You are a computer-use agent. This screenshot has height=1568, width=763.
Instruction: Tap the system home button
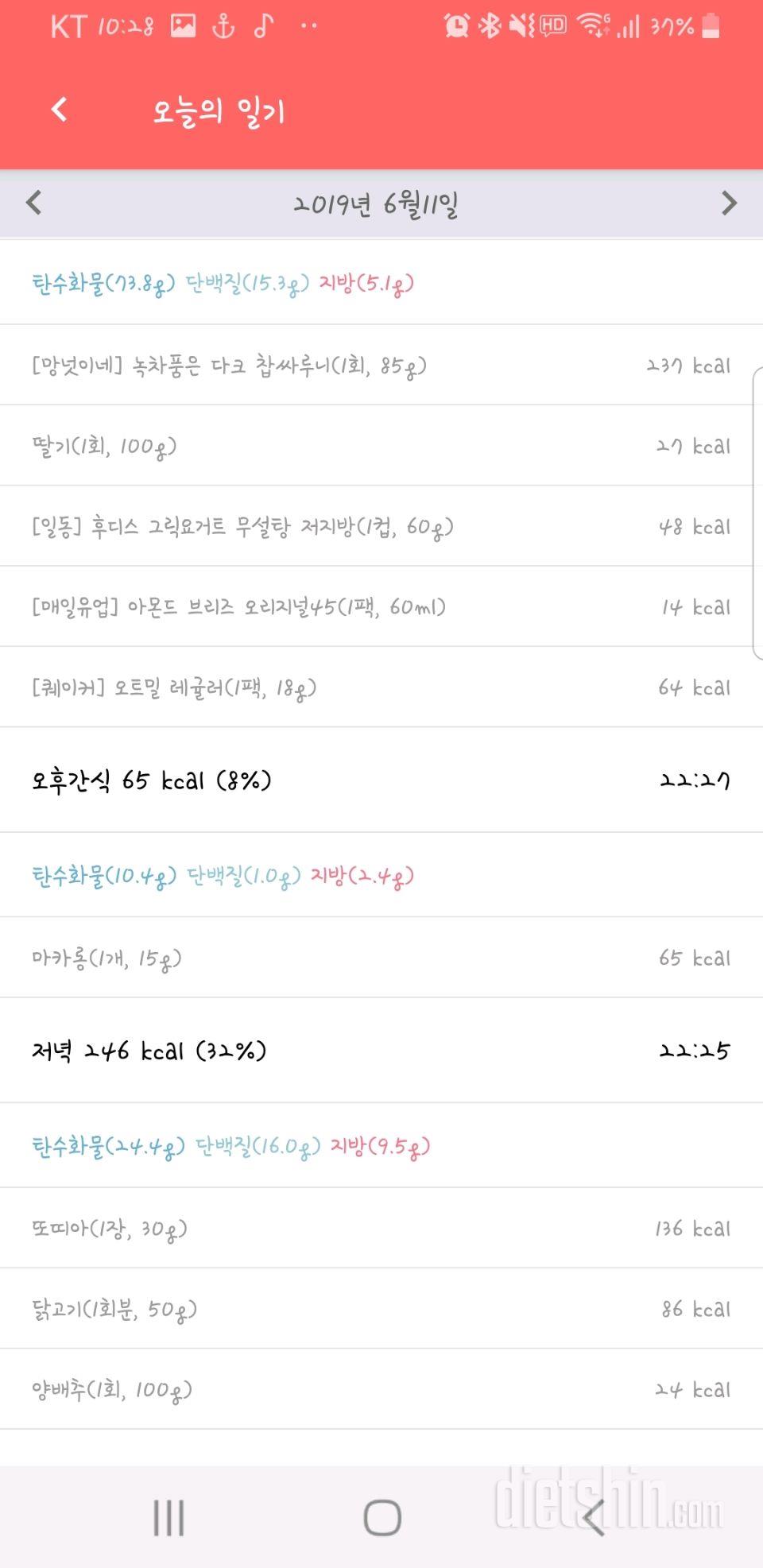382,1518
